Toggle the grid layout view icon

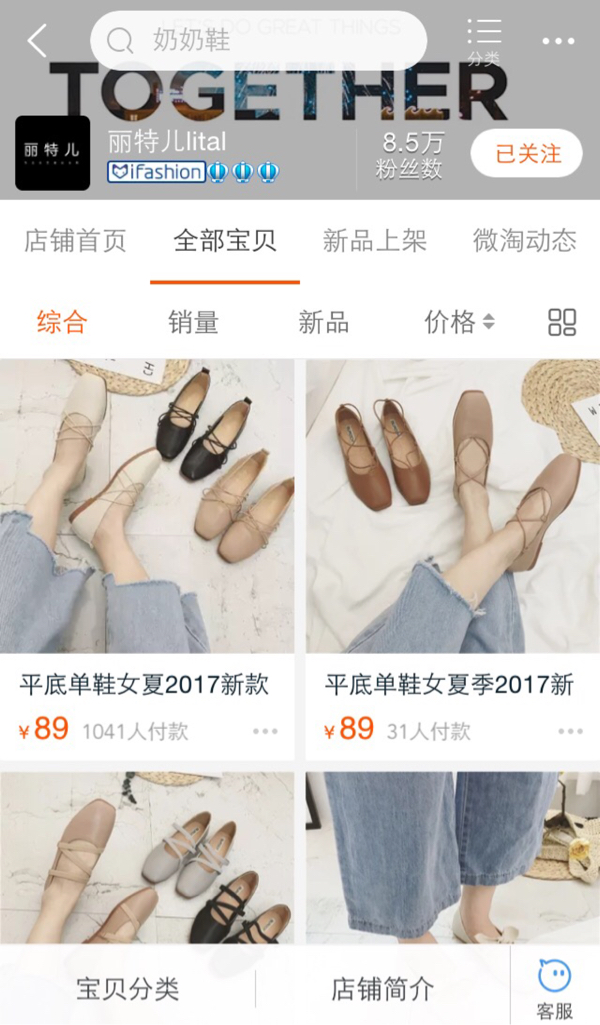click(562, 322)
